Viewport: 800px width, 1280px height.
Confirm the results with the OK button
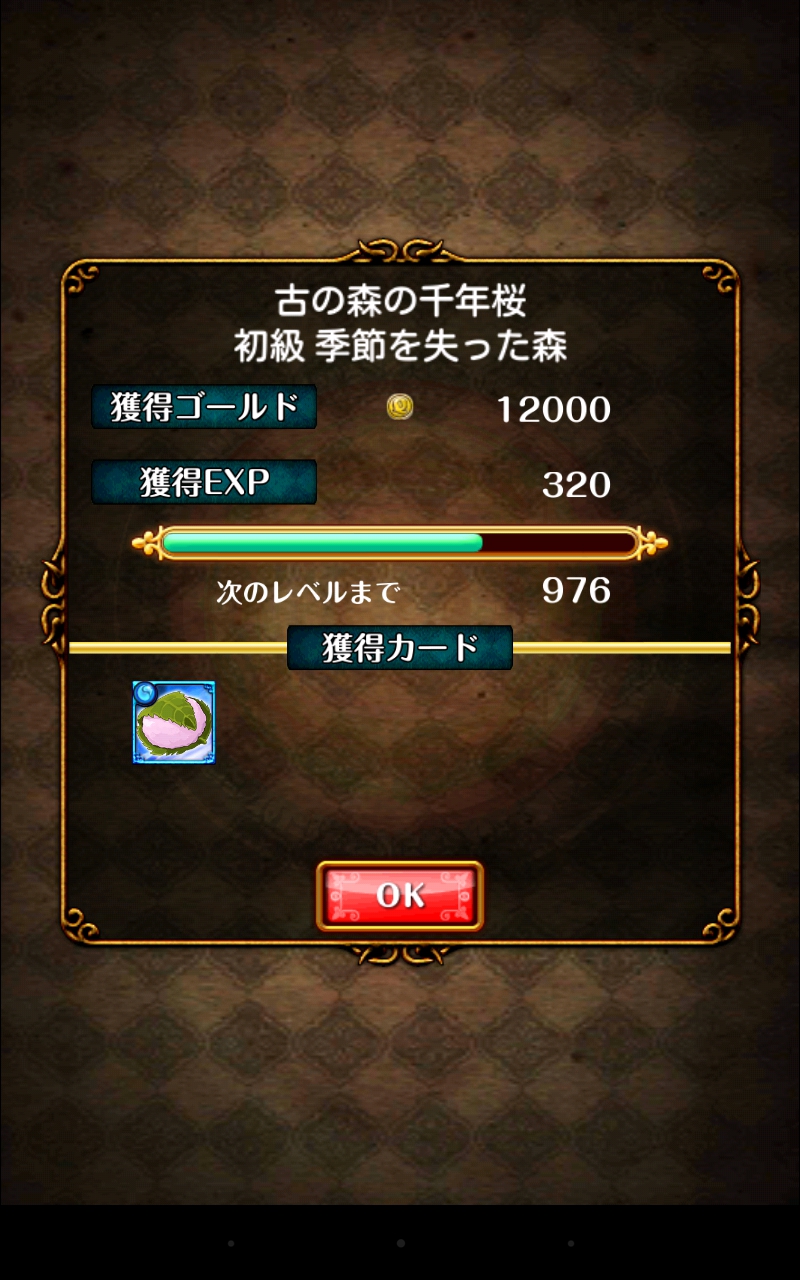(x=400, y=895)
